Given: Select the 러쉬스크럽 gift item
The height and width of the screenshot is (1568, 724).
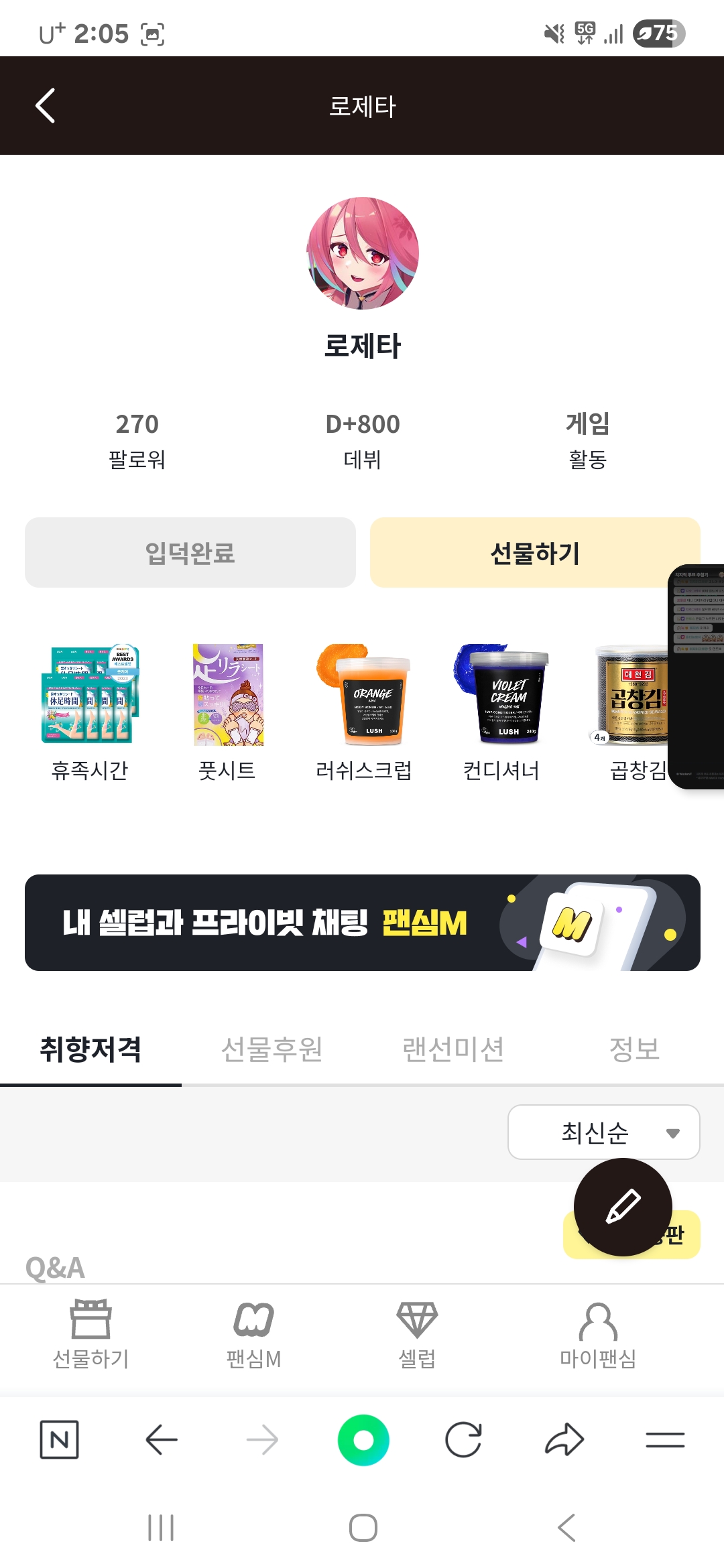Looking at the screenshot, I should 364,712.
